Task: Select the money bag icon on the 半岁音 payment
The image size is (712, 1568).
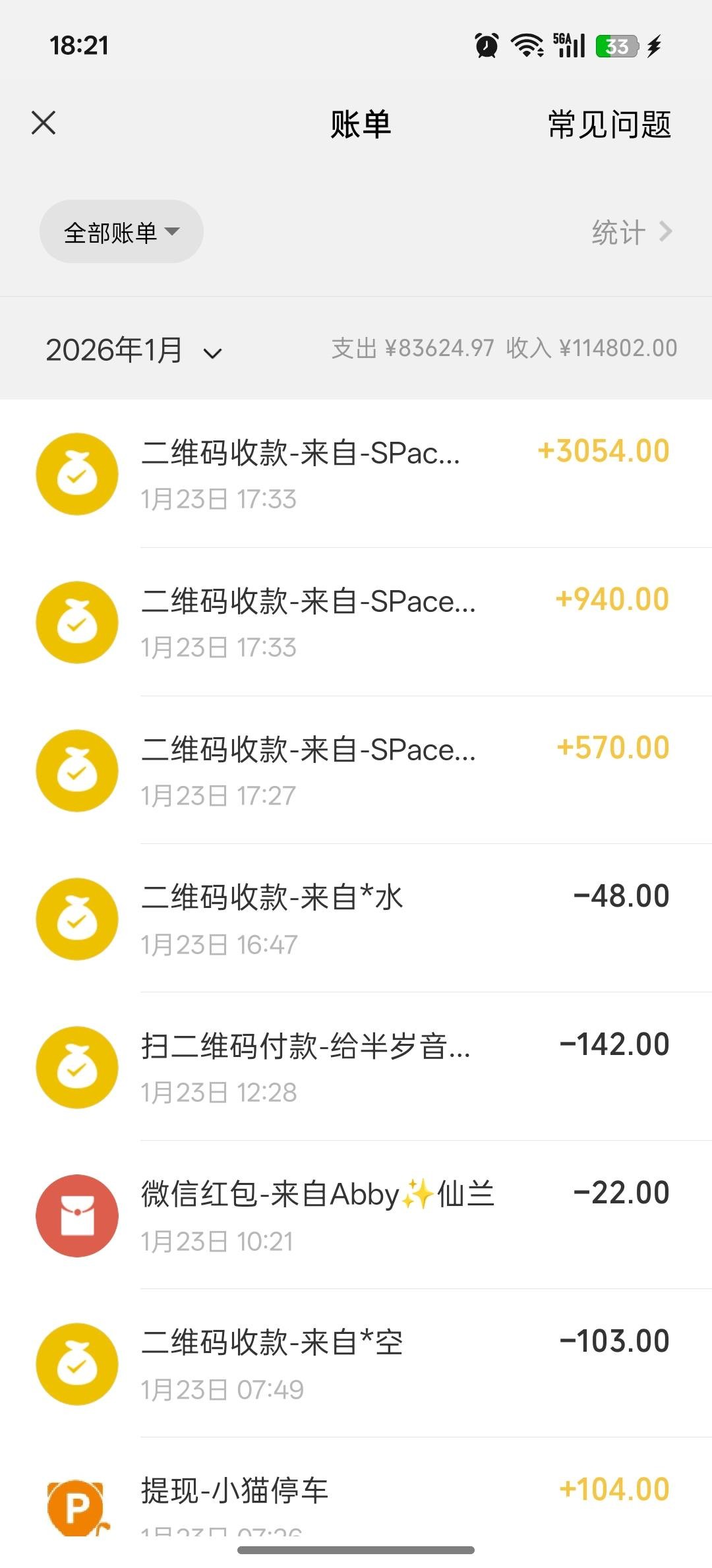Action: click(77, 1067)
